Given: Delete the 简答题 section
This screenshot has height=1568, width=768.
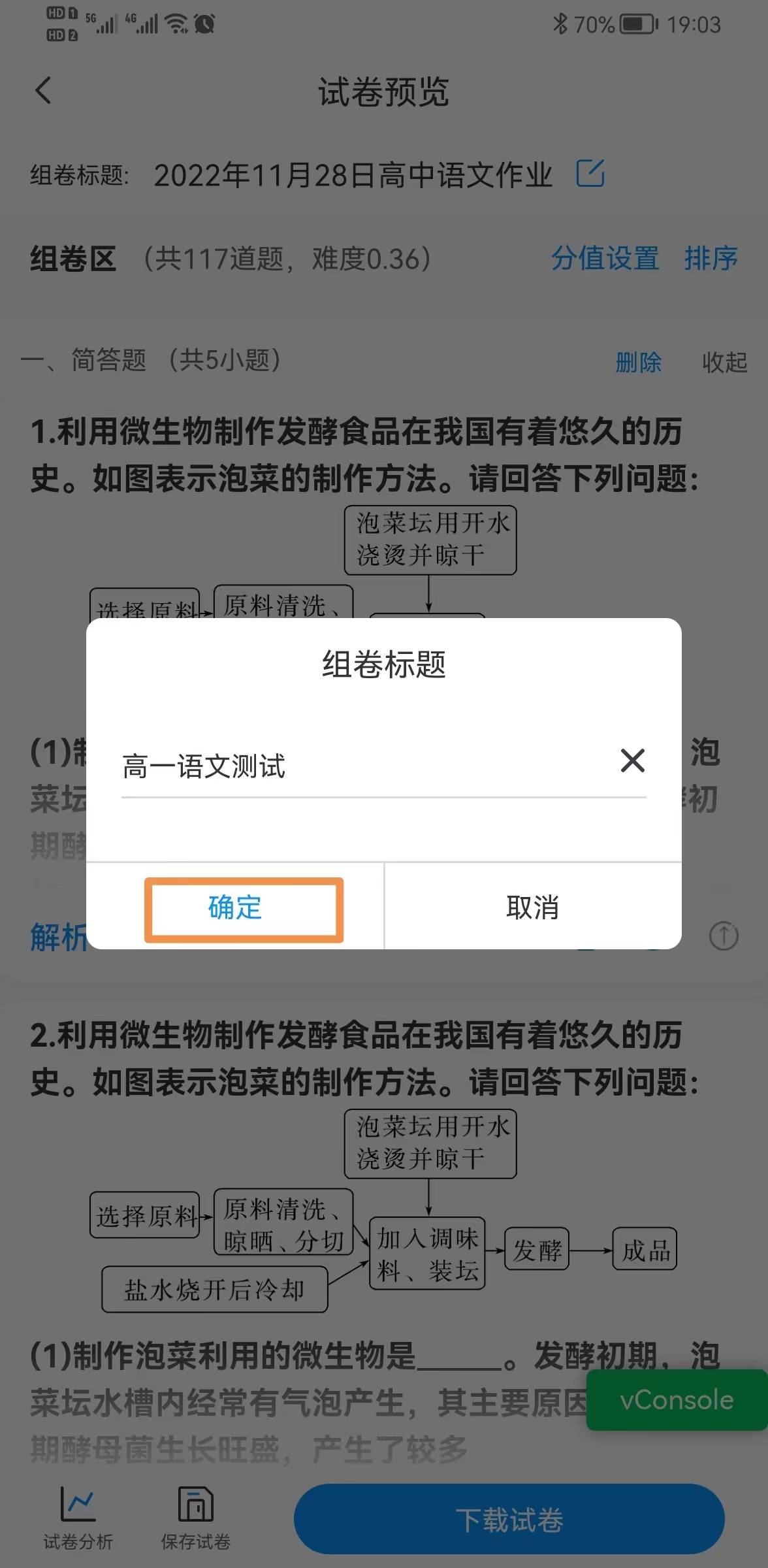Looking at the screenshot, I should coord(638,361).
